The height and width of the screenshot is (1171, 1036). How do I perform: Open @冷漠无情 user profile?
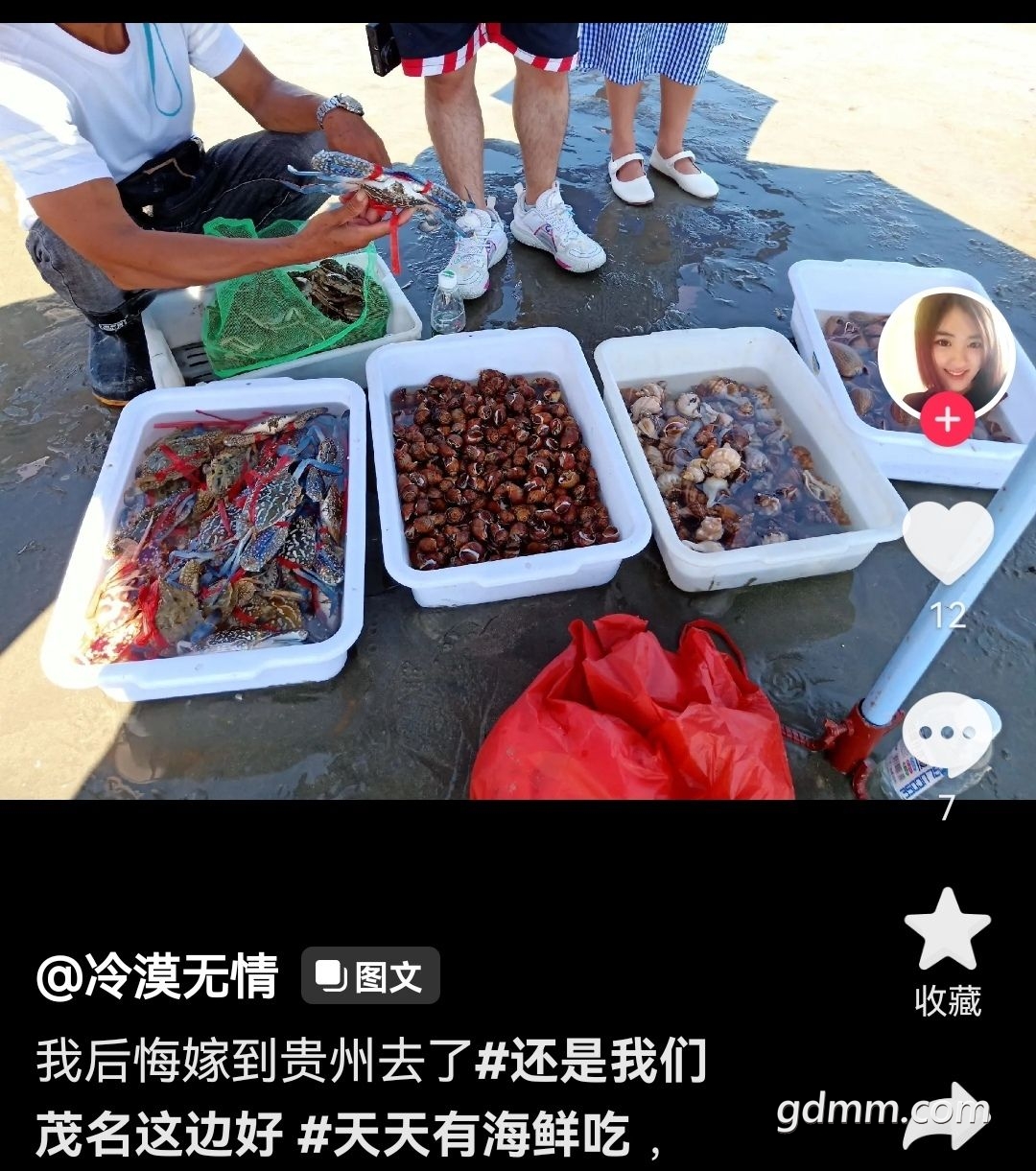[157, 976]
